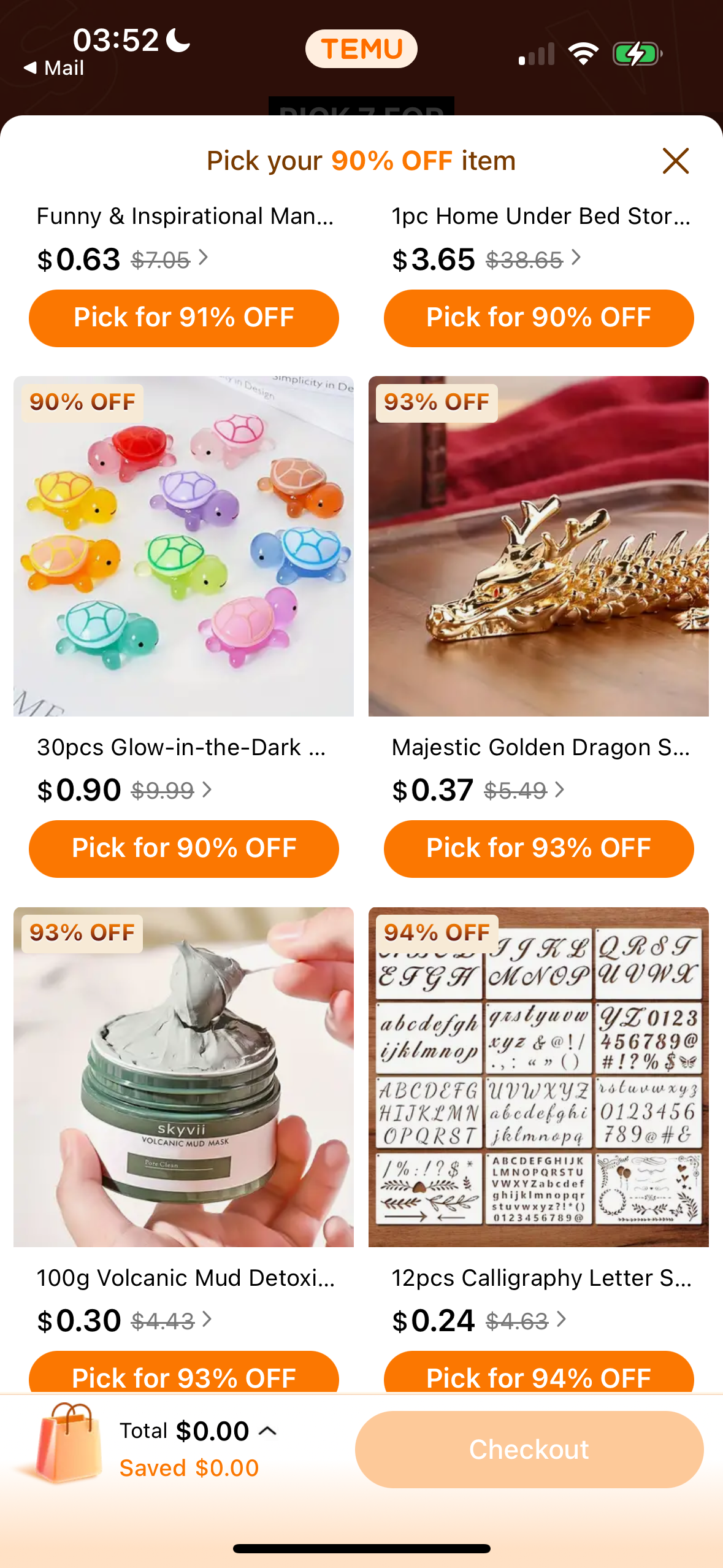Open the Calligraphy Letter Stencils product image
This screenshot has height=1568, width=723.
coord(538,1077)
